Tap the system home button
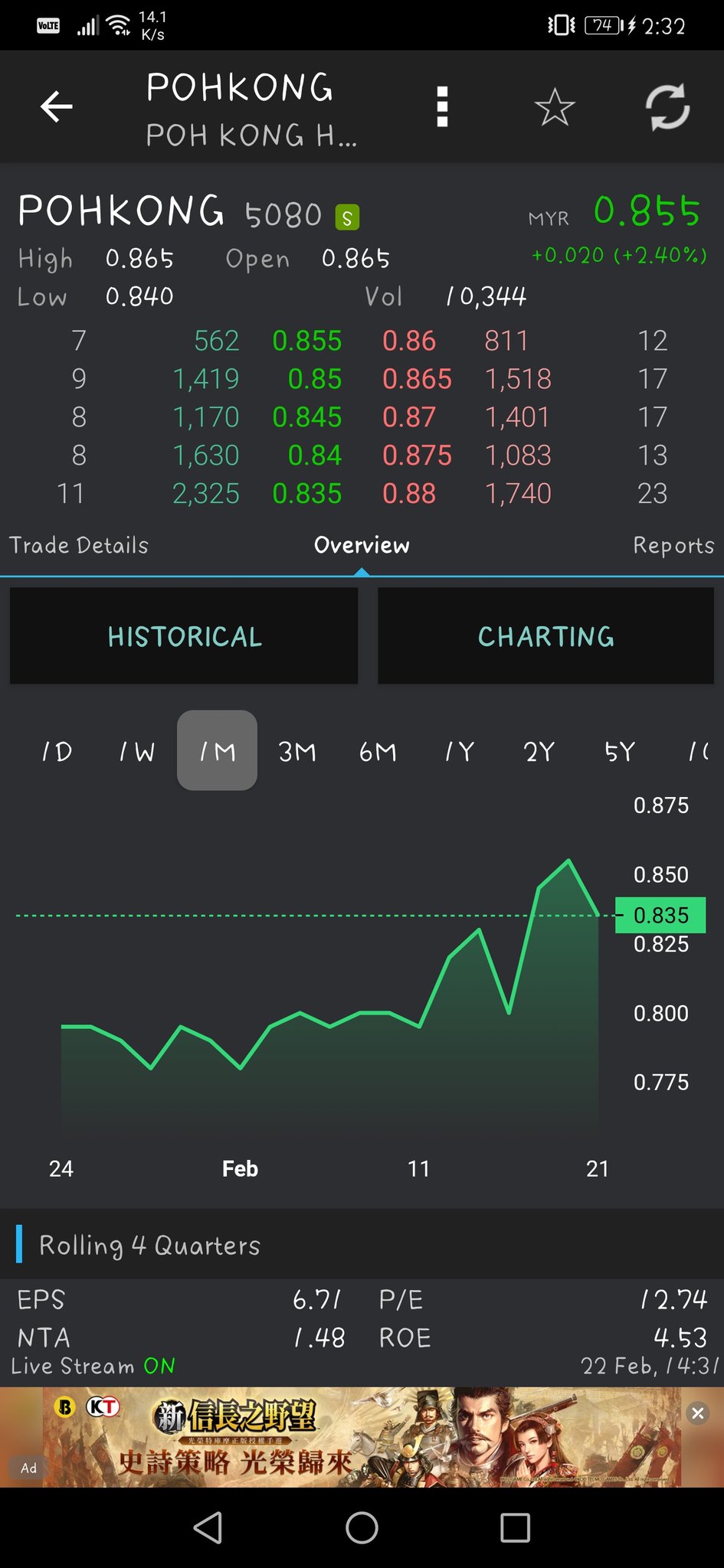The width and height of the screenshot is (724, 1568). (362, 1527)
